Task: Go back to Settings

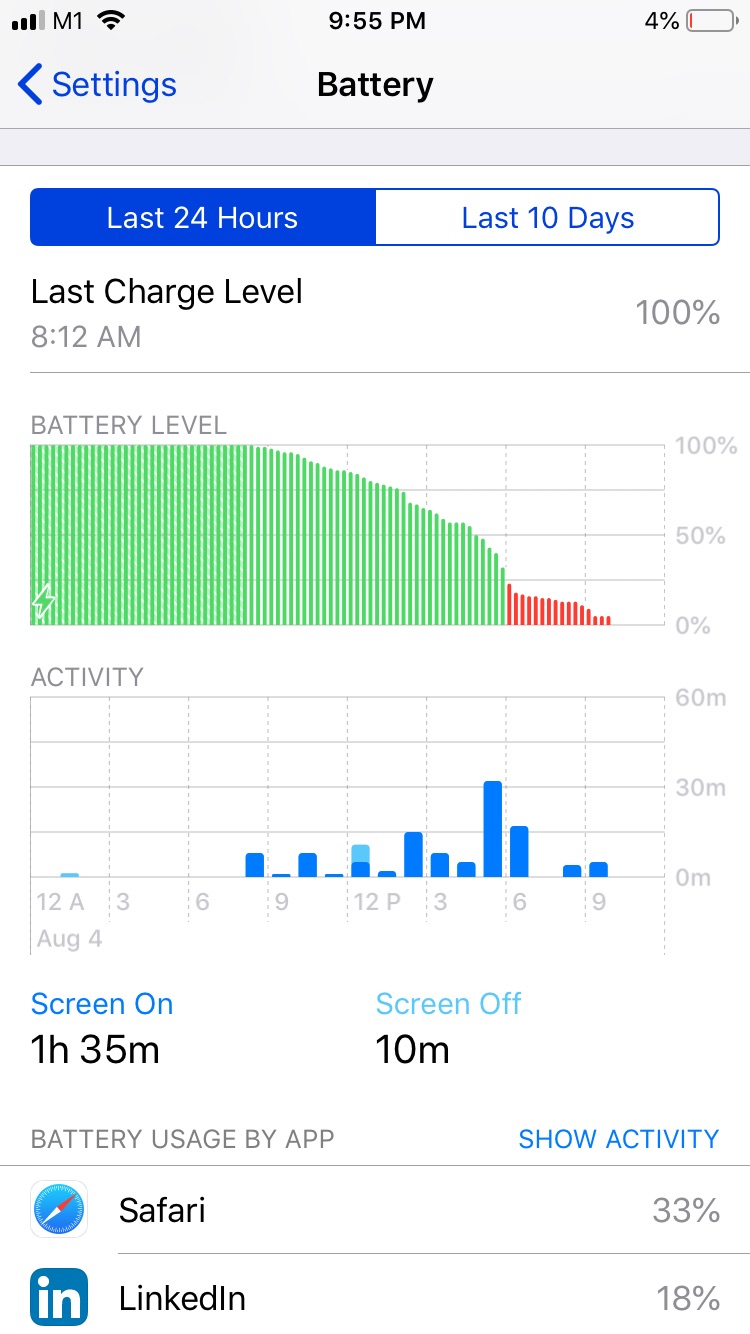Action: click(98, 85)
